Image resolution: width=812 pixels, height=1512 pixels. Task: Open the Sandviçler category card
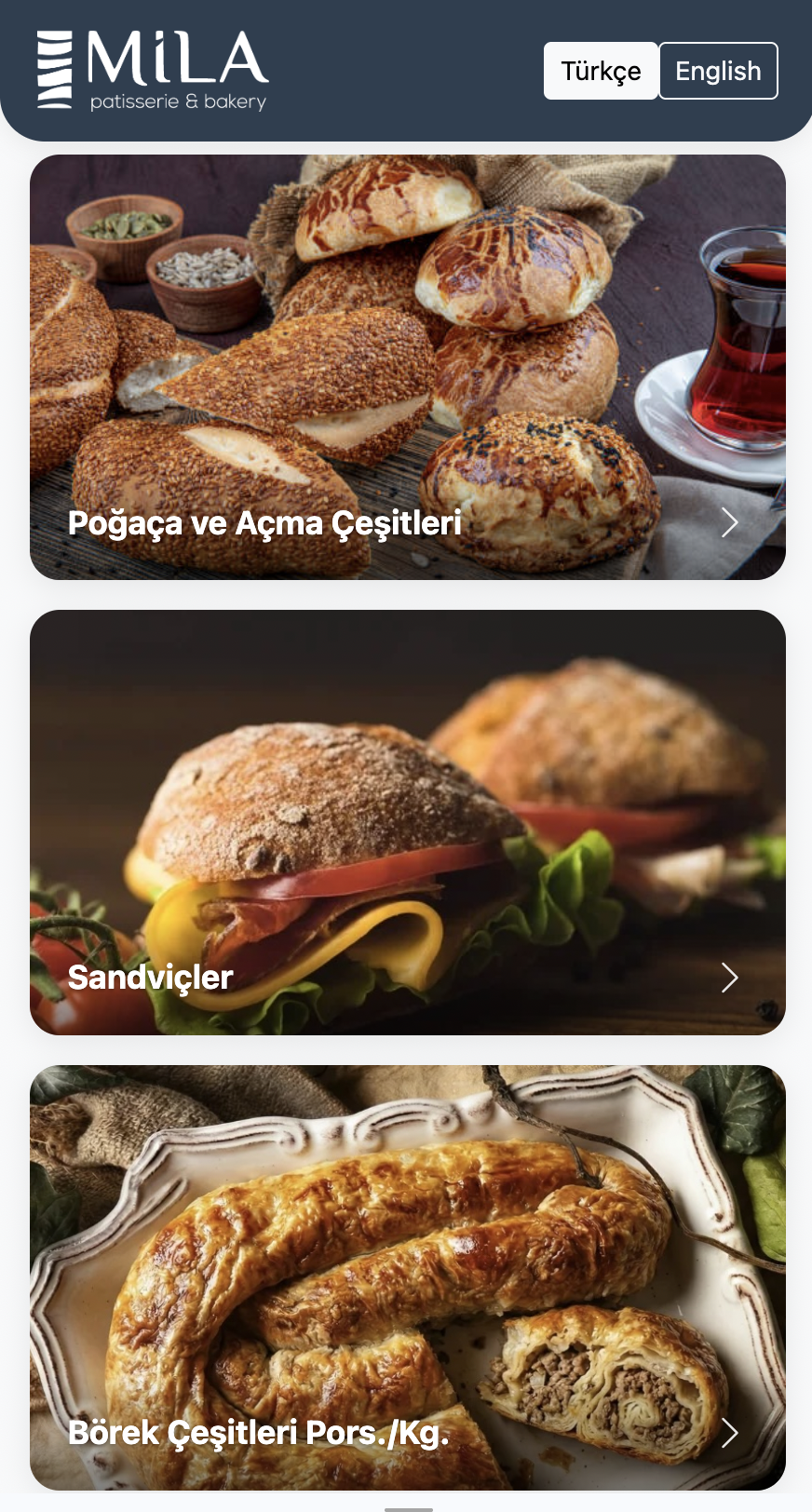[408, 822]
